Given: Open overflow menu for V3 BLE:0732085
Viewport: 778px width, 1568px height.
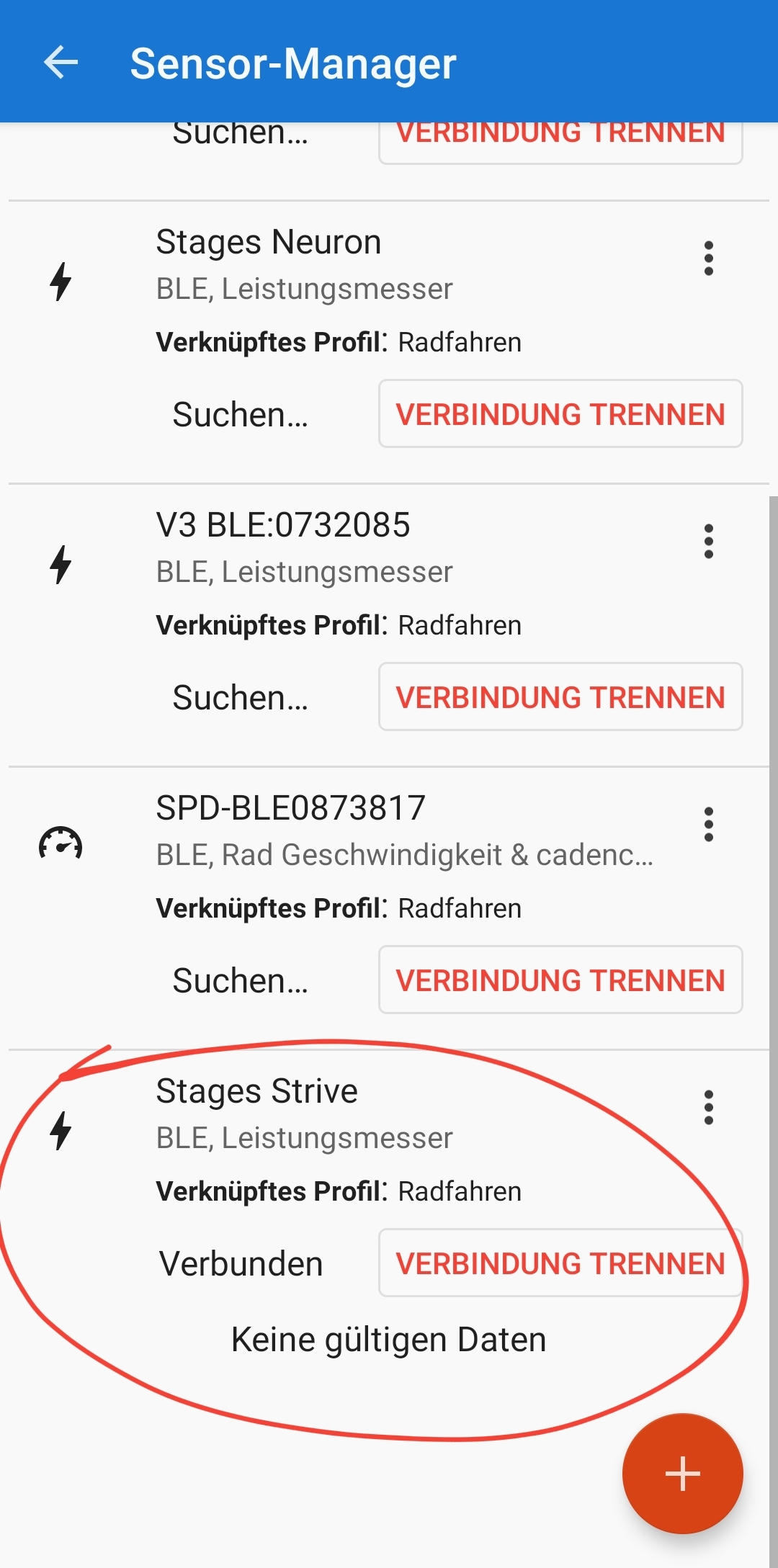Looking at the screenshot, I should coord(709,542).
